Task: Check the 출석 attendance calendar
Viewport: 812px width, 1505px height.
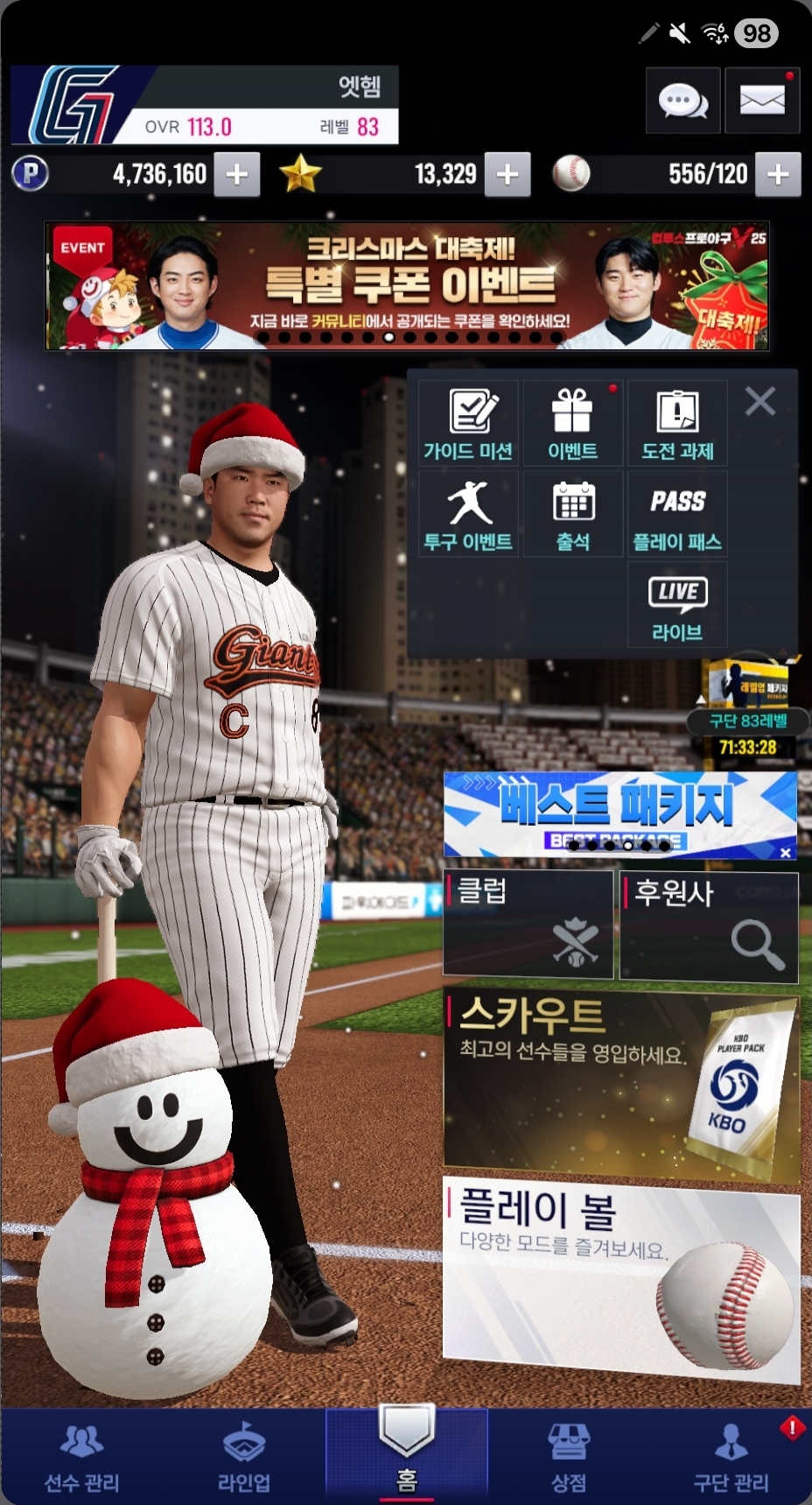Action: pyautogui.click(x=572, y=515)
